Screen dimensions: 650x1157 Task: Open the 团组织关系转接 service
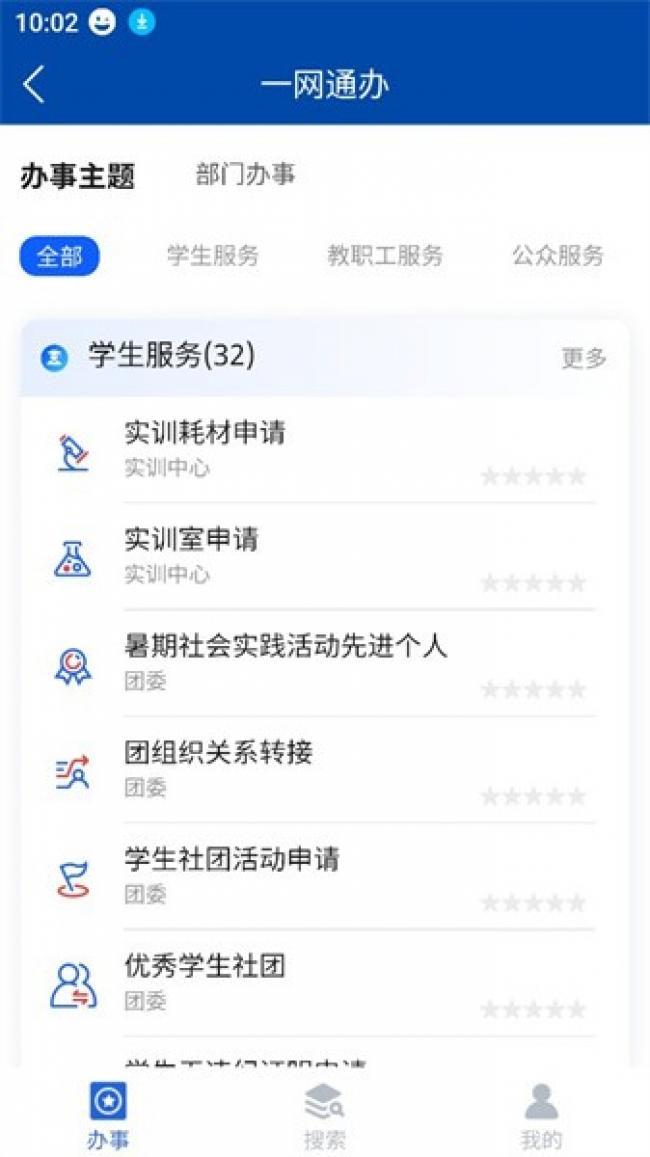[x=218, y=752]
